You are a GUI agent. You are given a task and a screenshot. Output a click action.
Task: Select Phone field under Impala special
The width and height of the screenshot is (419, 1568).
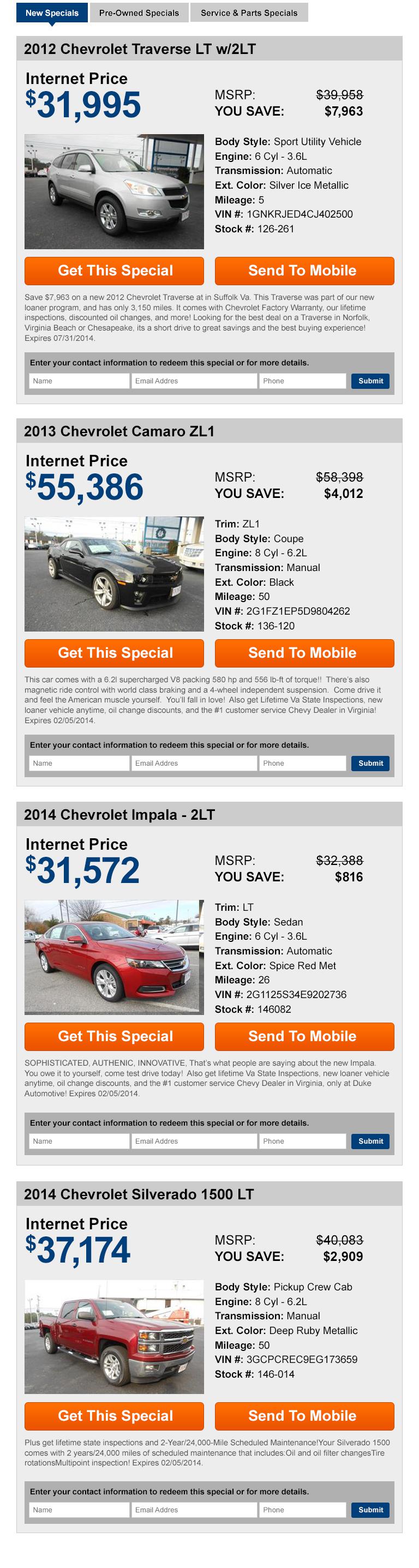click(x=302, y=1142)
